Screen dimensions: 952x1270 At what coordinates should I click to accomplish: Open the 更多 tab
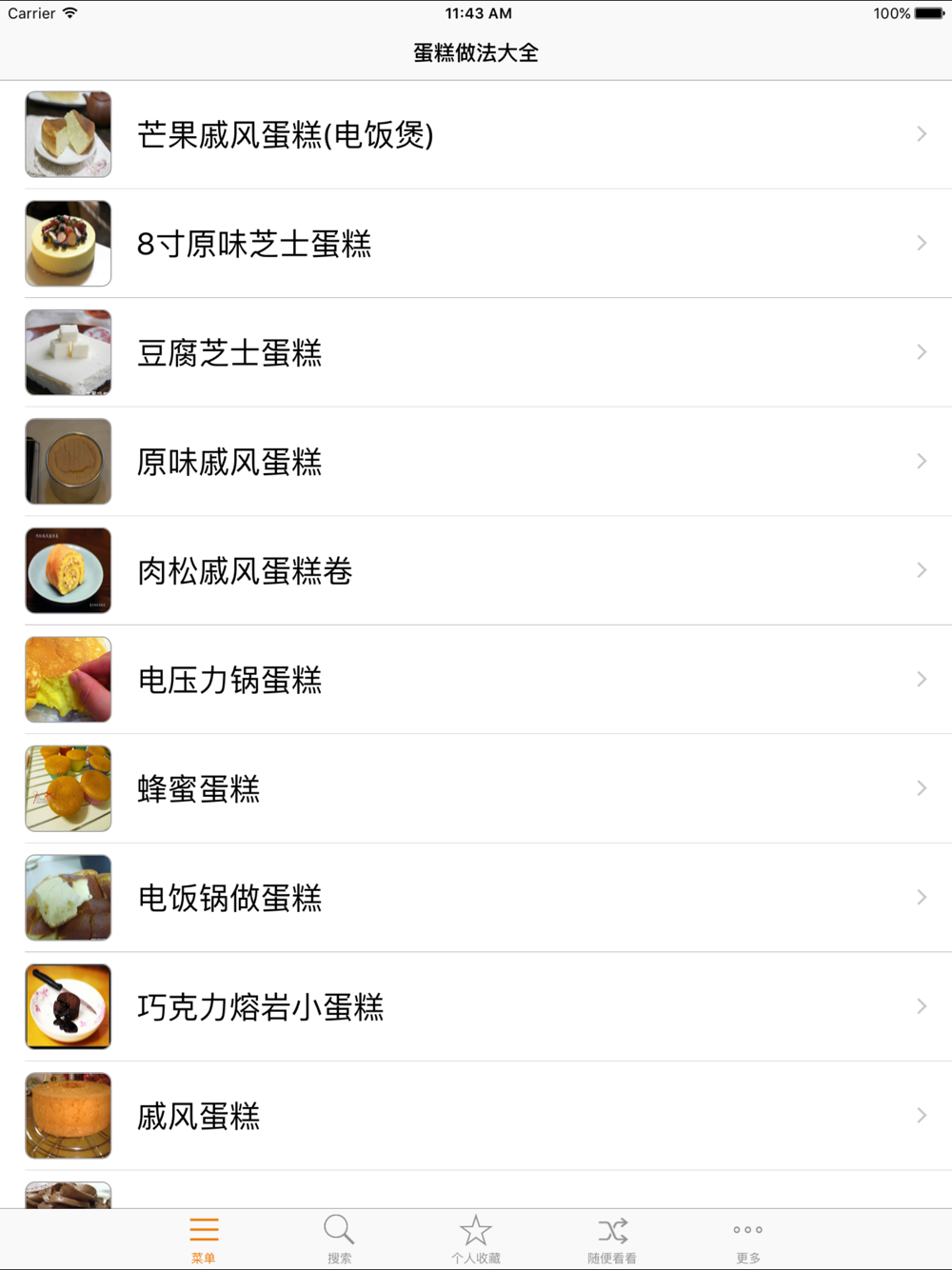pyautogui.click(x=748, y=1240)
